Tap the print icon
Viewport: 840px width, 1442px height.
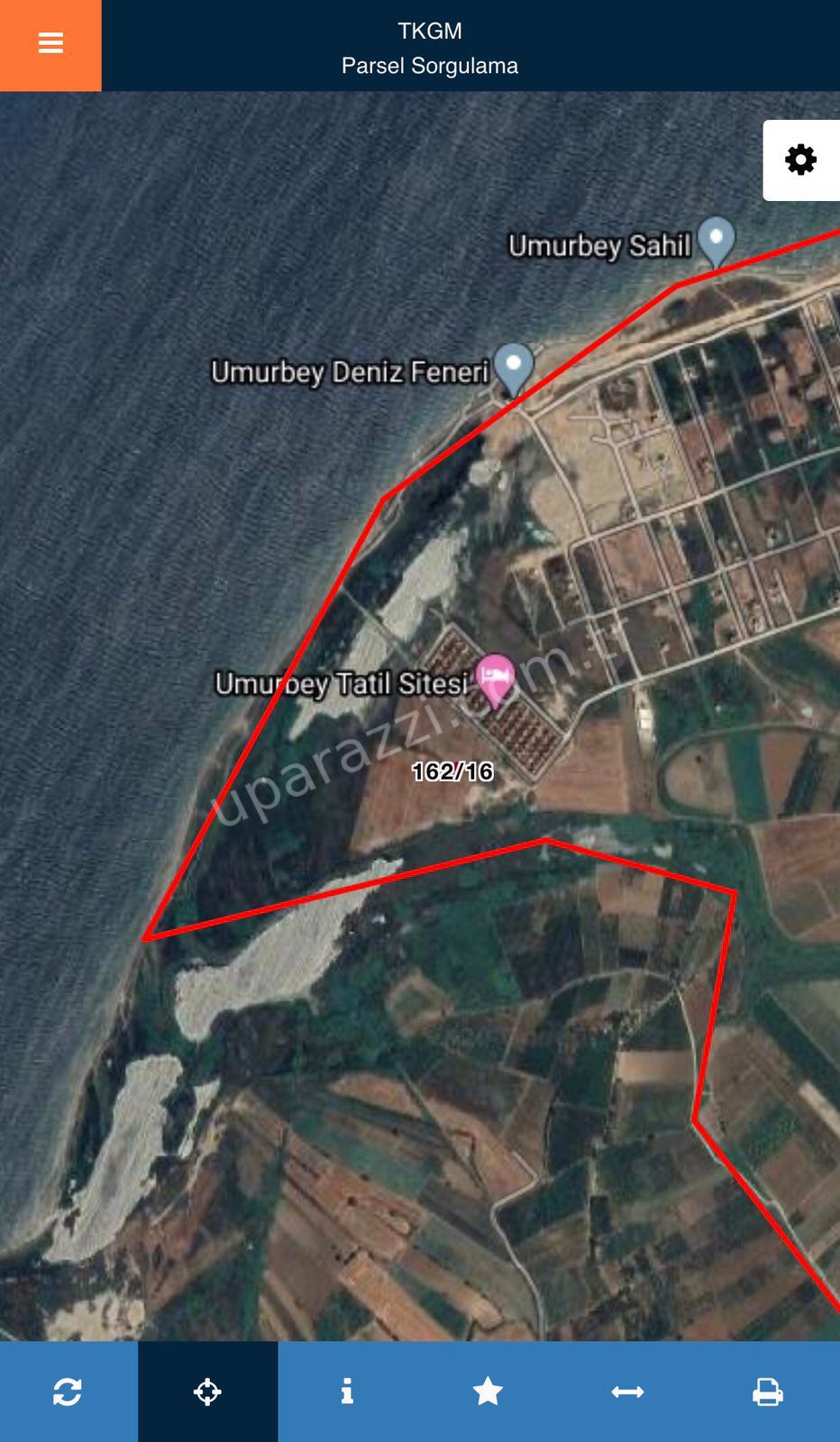pyautogui.click(x=768, y=1392)
